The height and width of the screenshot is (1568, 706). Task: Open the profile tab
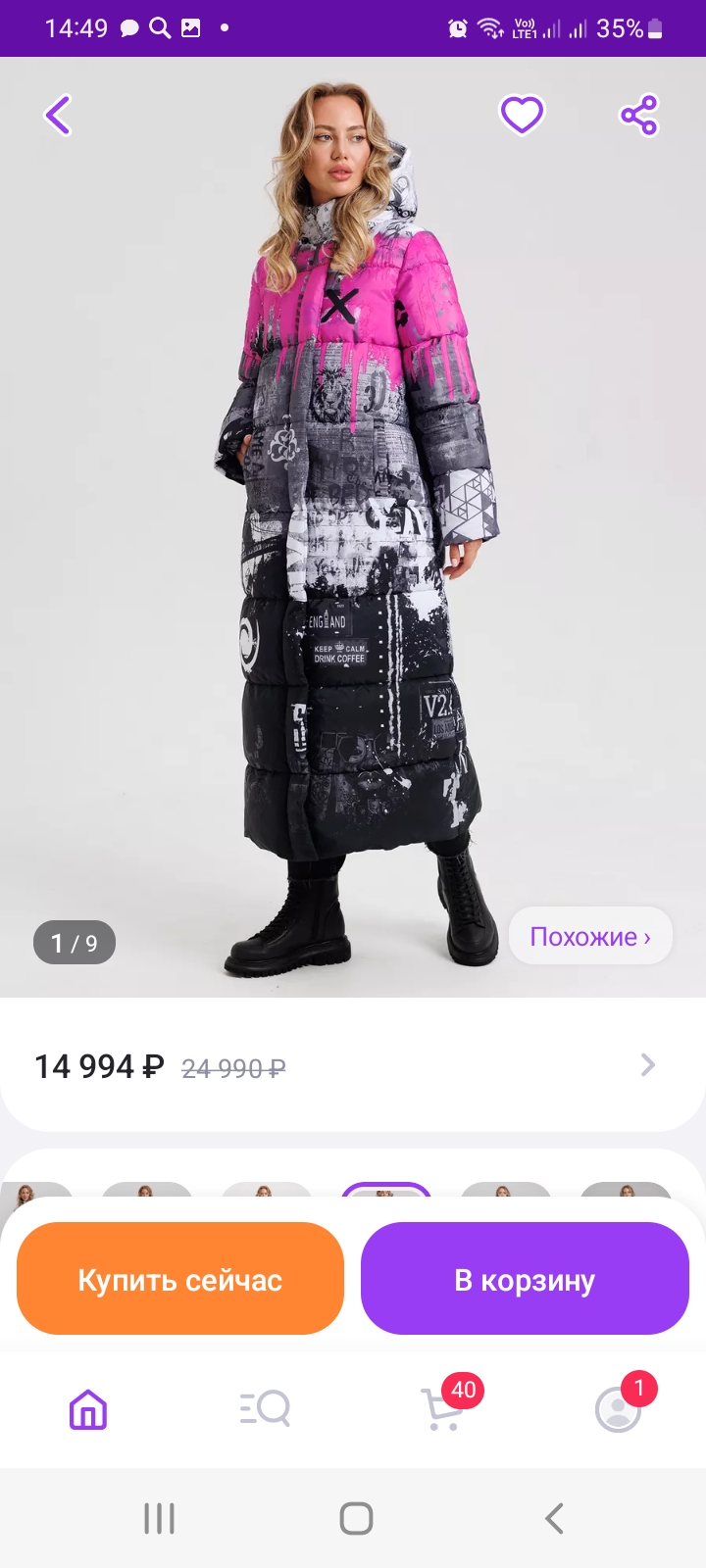[x=620, y=1407]
